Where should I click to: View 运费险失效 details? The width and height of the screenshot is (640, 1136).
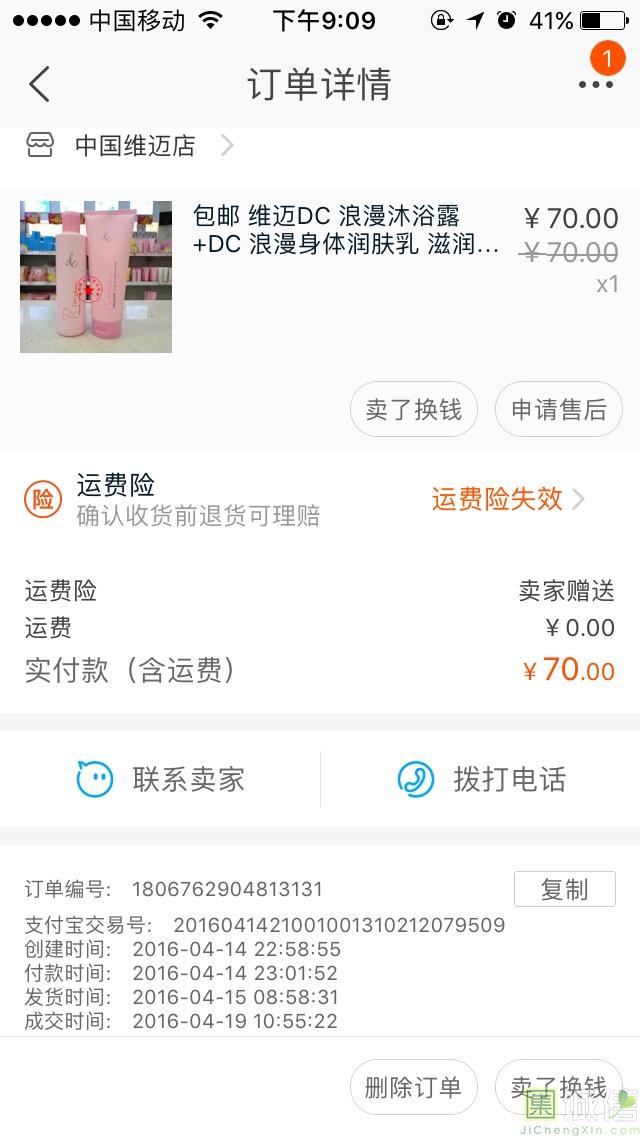coord(507,499)
